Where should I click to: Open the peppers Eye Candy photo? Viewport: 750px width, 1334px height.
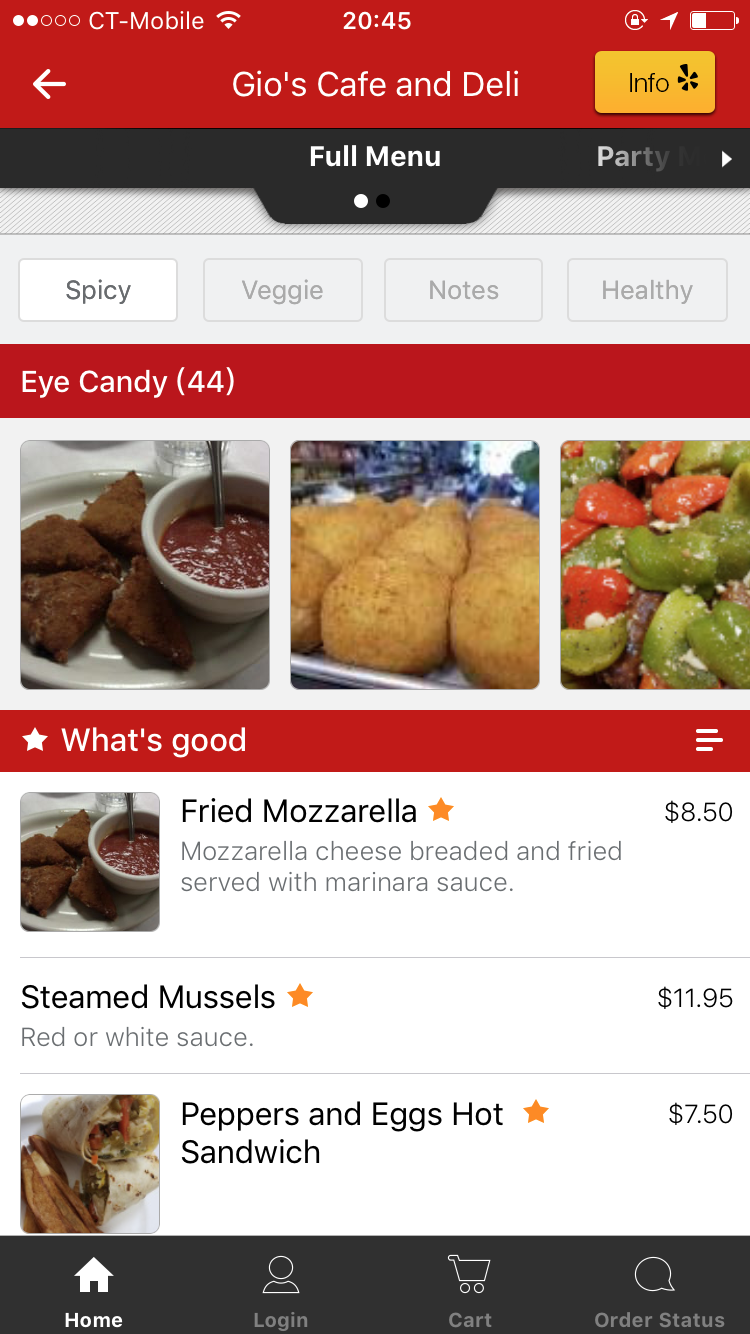(655, 565)
